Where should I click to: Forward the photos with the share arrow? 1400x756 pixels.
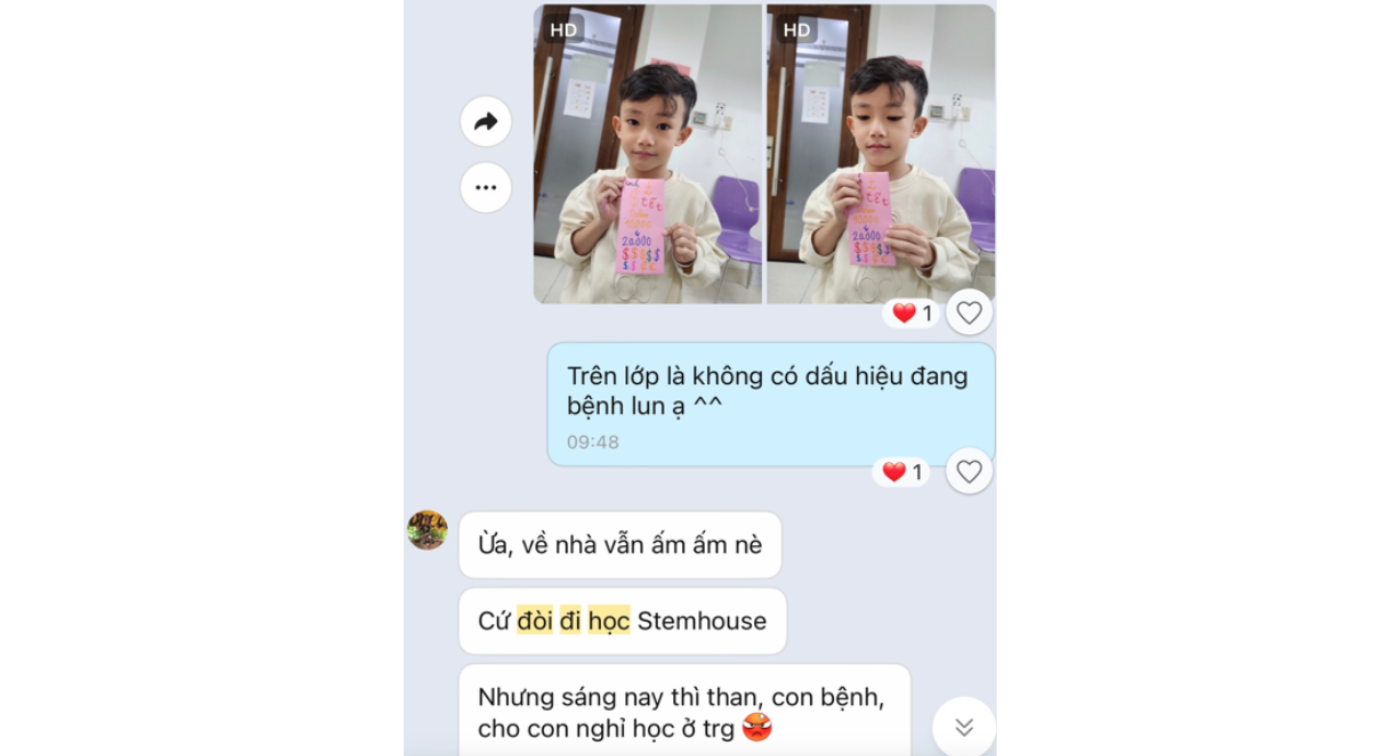(x=486, y=122)
